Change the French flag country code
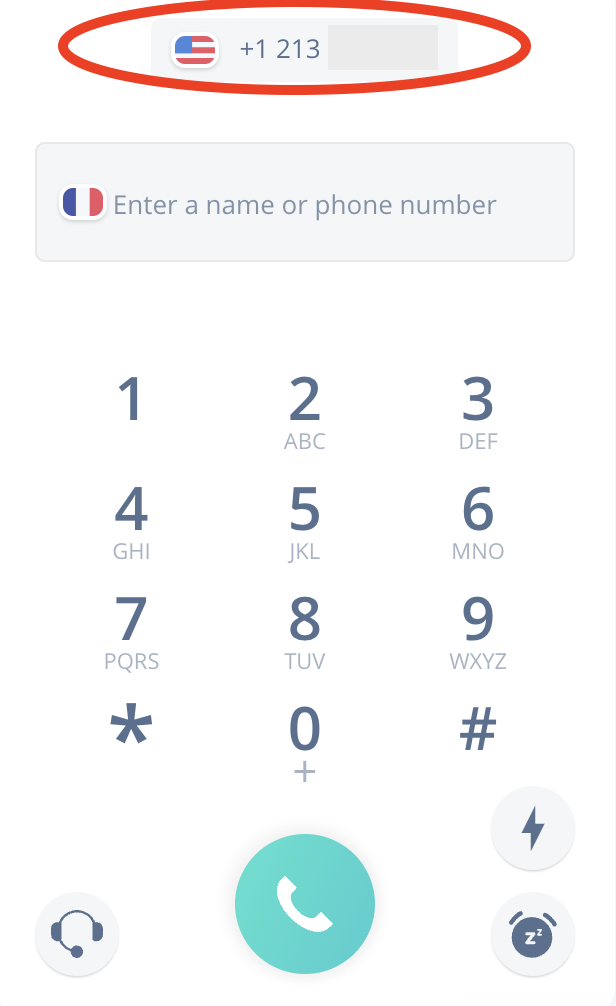Image resolution: width=616 pixels, height=1006 pixels. tap(83, 202)
